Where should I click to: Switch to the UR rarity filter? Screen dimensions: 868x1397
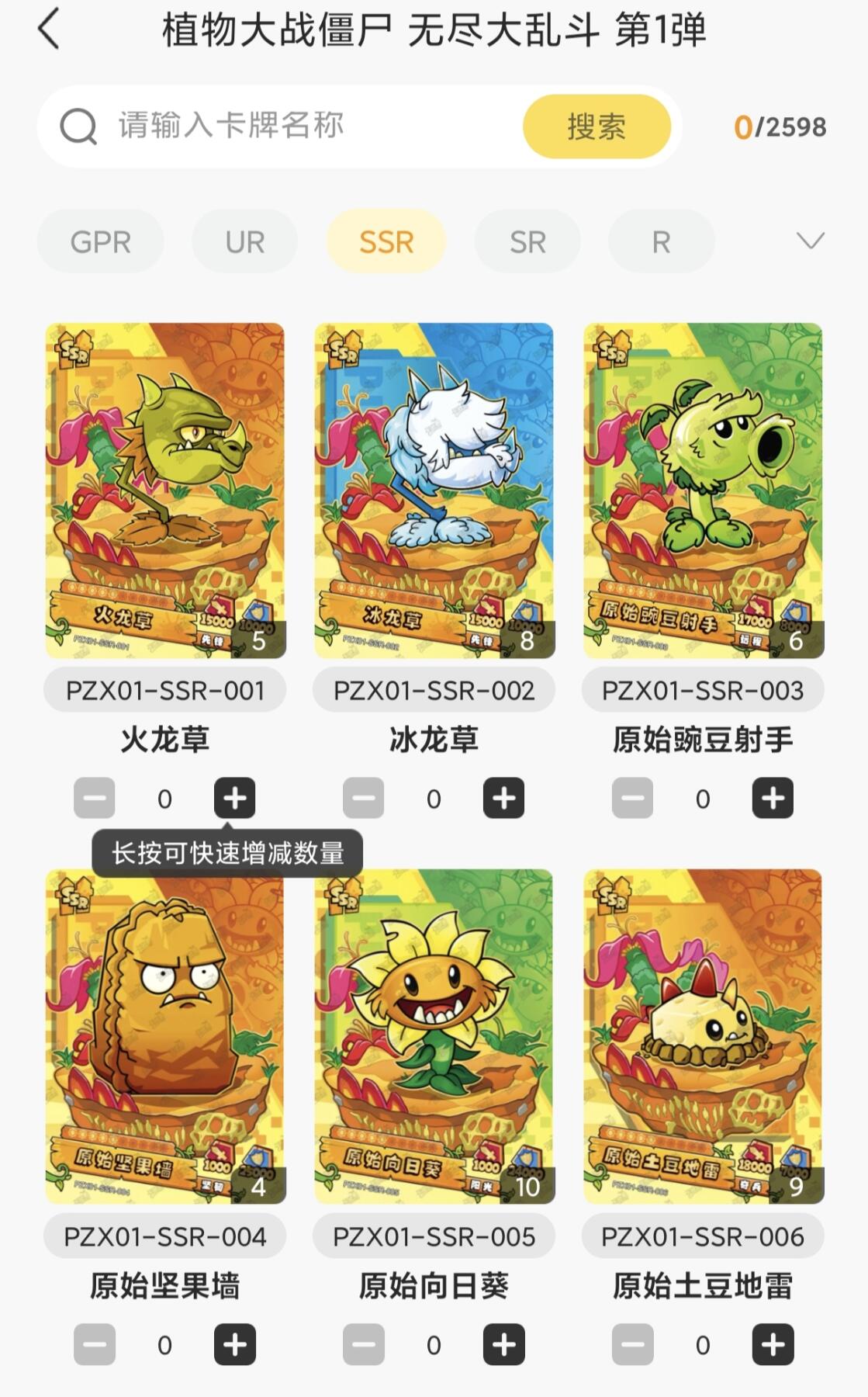[244, 241]
